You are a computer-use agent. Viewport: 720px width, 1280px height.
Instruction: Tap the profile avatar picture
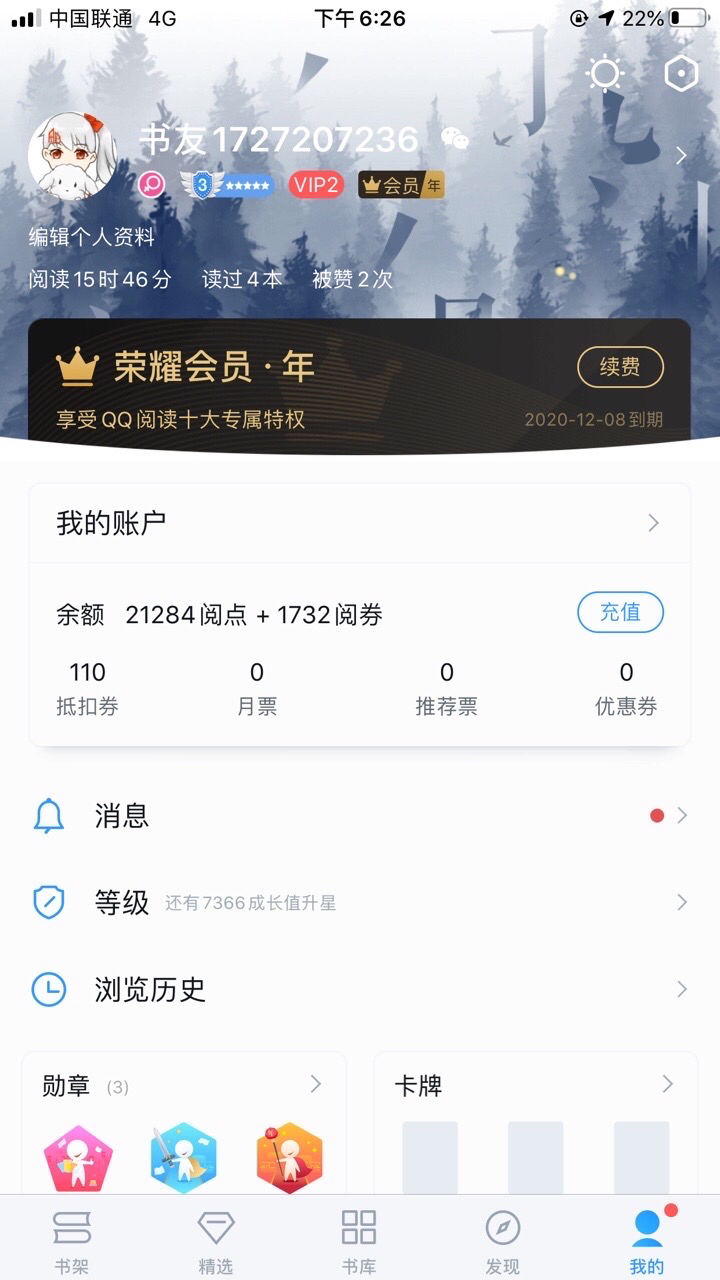tap(72, 155)
